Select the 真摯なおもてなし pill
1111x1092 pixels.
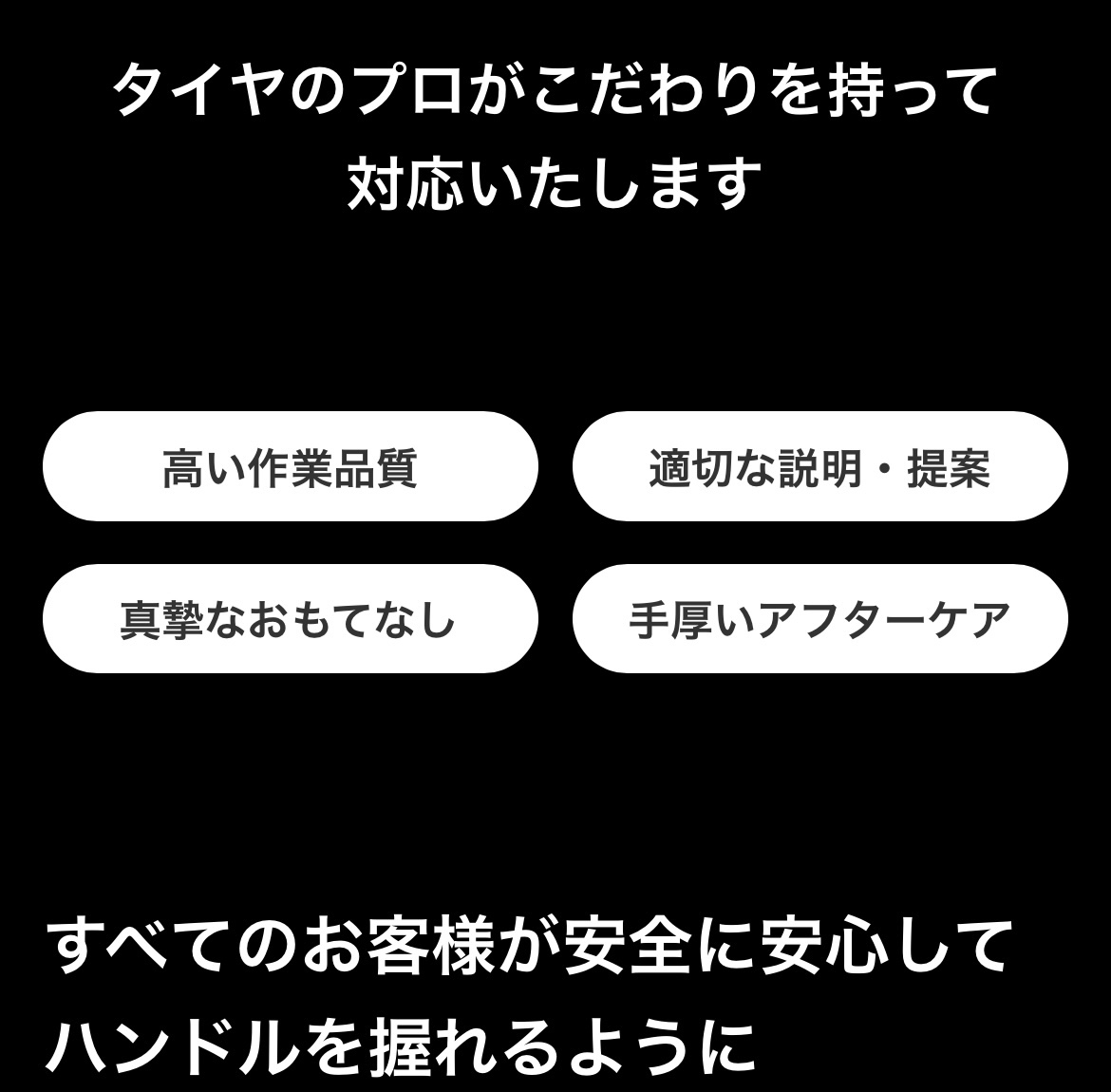point(290,619)
